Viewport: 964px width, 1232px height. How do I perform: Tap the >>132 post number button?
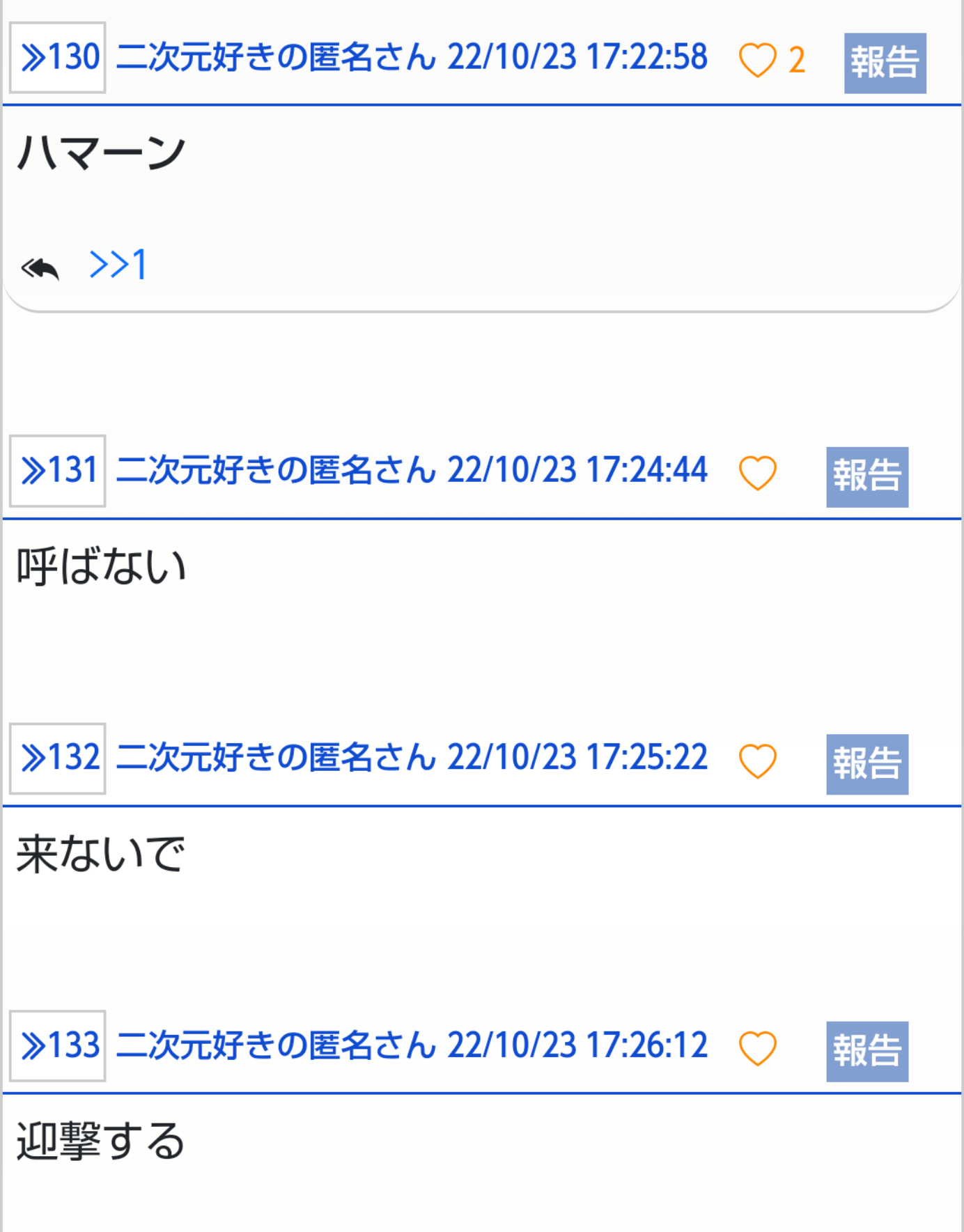tap(58, 758)
